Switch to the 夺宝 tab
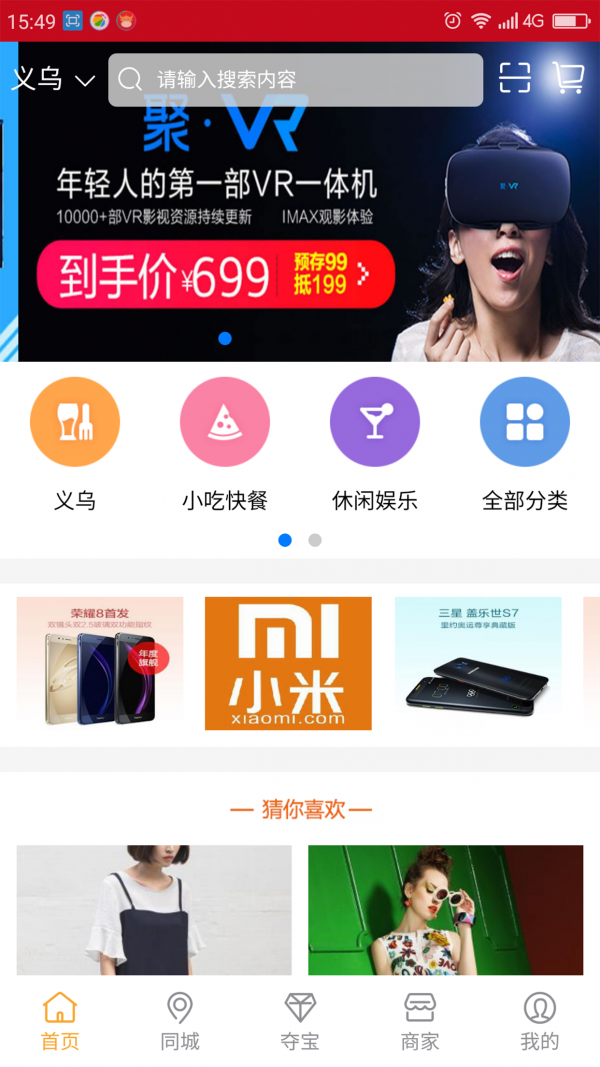Image resolution: width=600 pixels, height=1067 pixels. pyautogui.click(x=300, y=1021)
